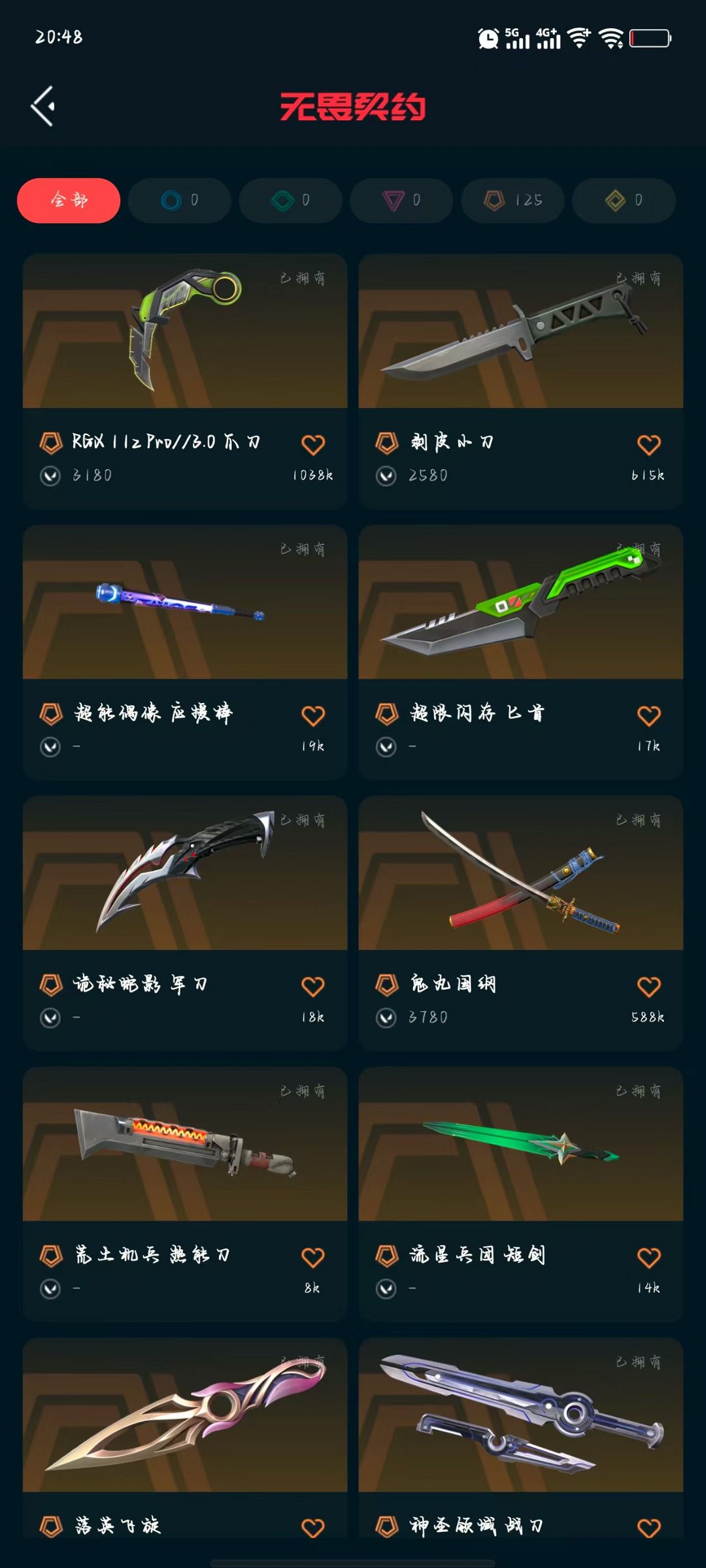Switch to the orange tier filter showing 125
This screenshot has width=706, height=1568.
[513, 201]
